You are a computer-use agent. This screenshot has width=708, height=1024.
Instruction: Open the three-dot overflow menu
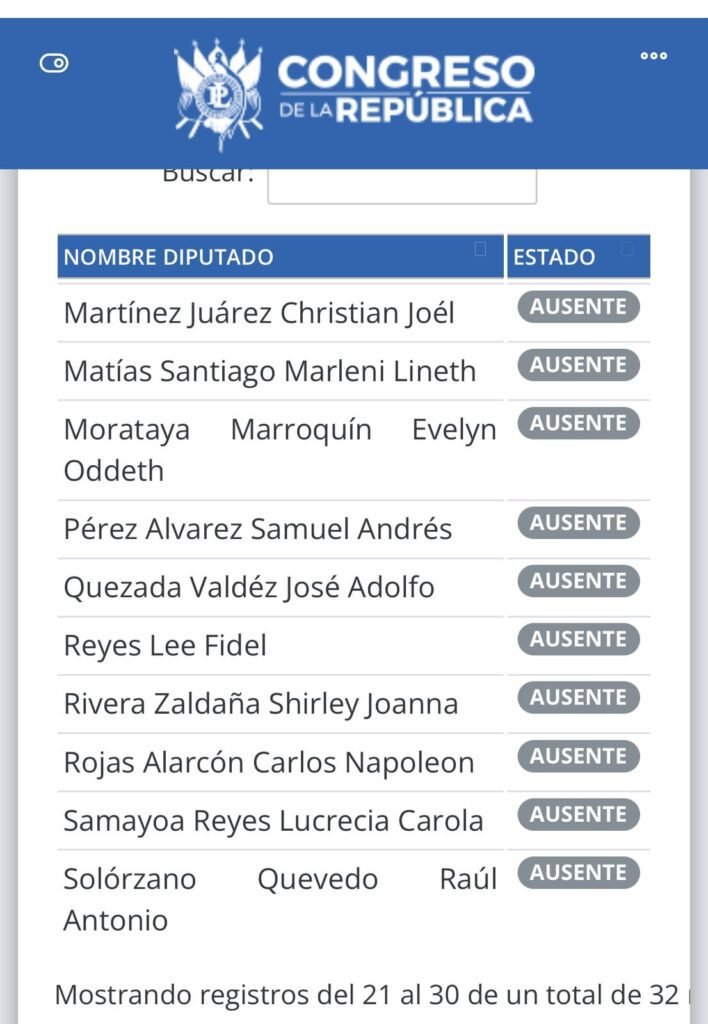click(654, 57)
